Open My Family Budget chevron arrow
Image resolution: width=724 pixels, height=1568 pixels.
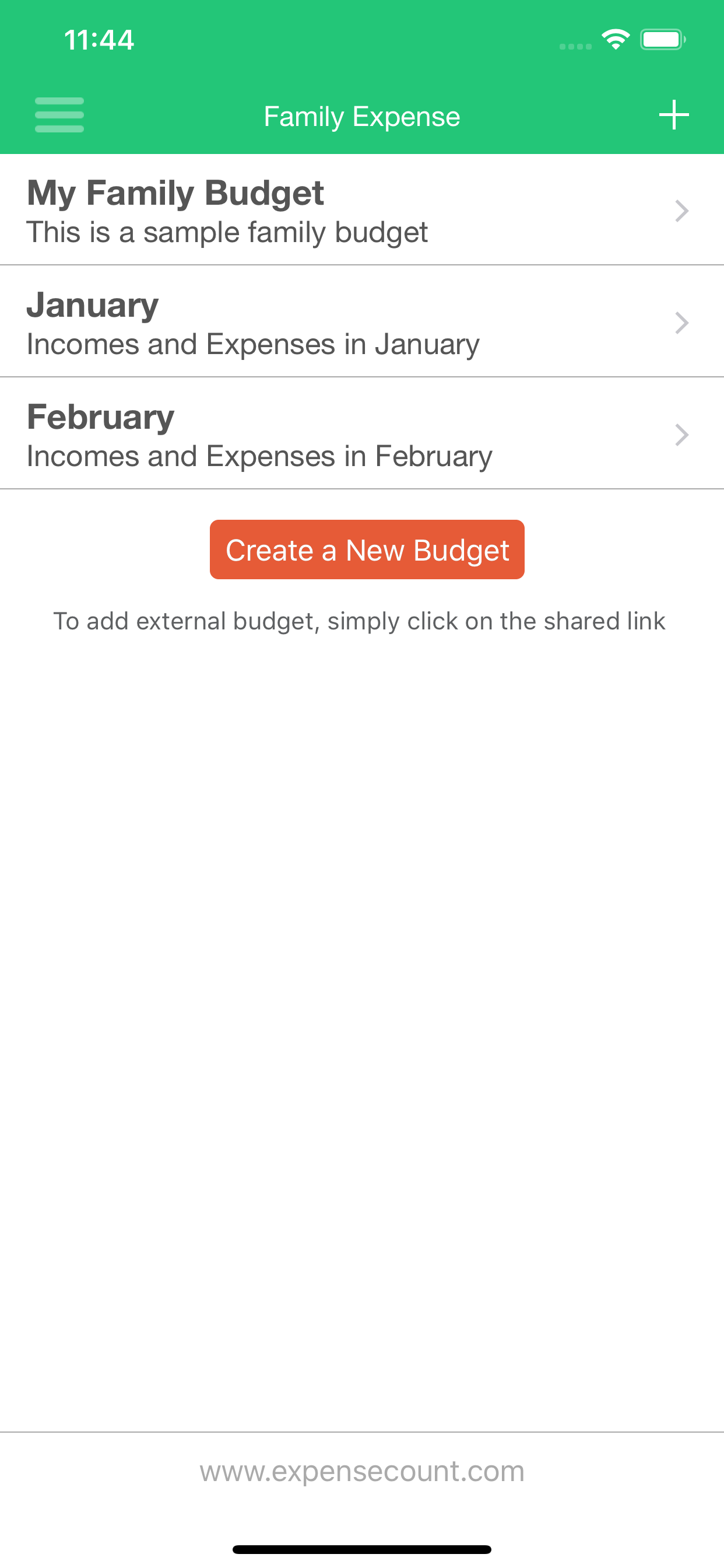coord(681,211)
